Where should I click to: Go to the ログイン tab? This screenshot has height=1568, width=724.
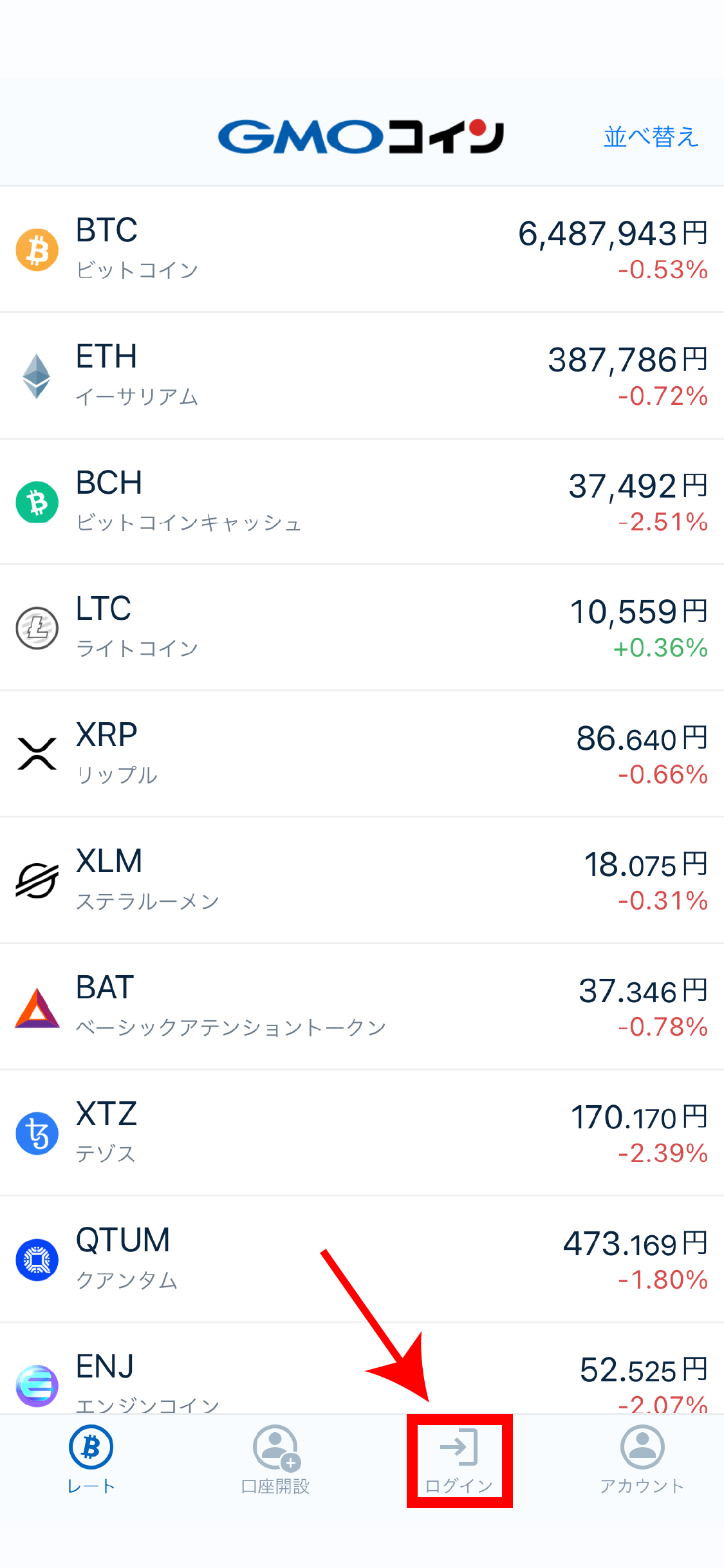(459, 1460)
